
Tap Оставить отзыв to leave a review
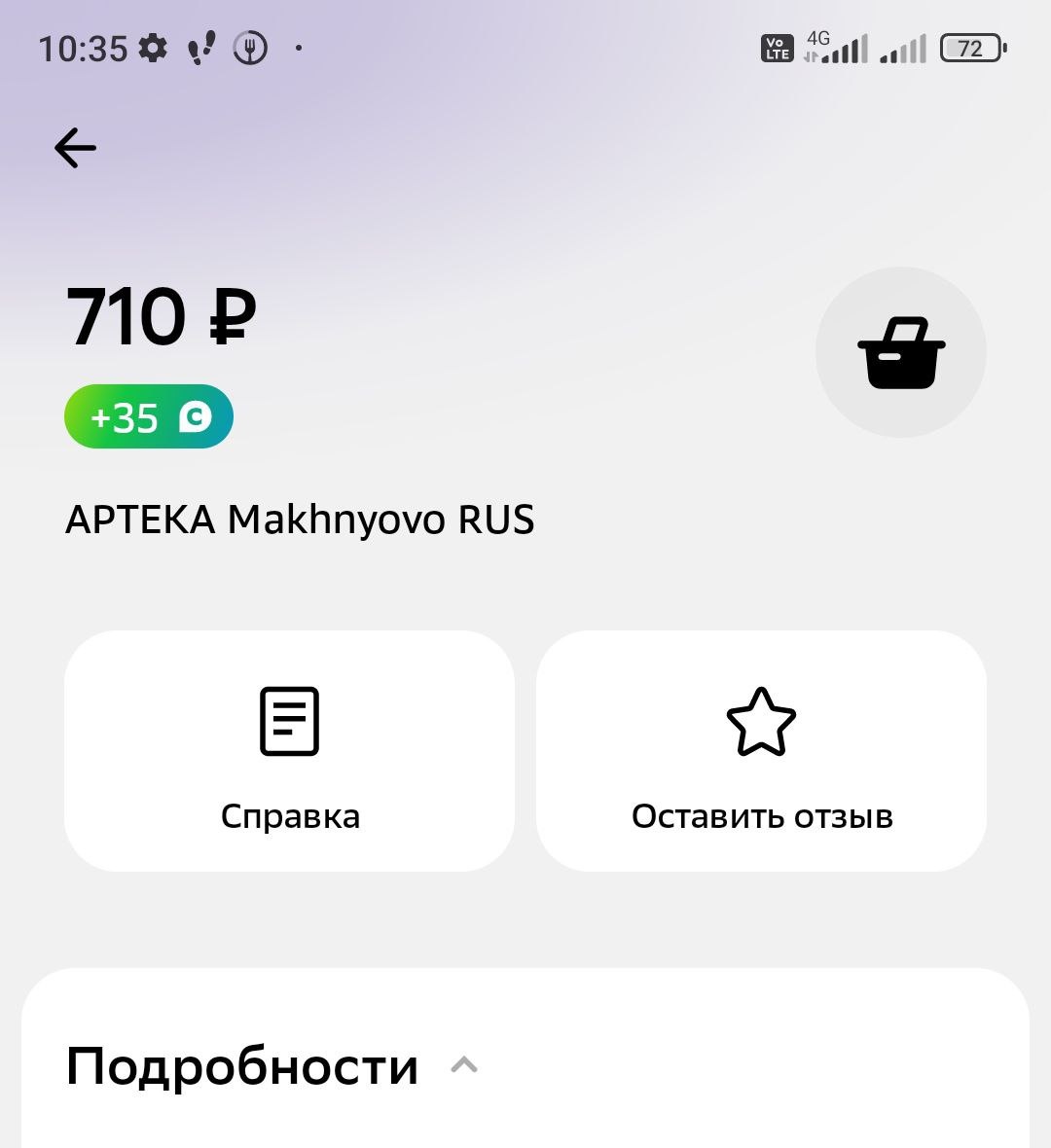(x=761, y=750)
